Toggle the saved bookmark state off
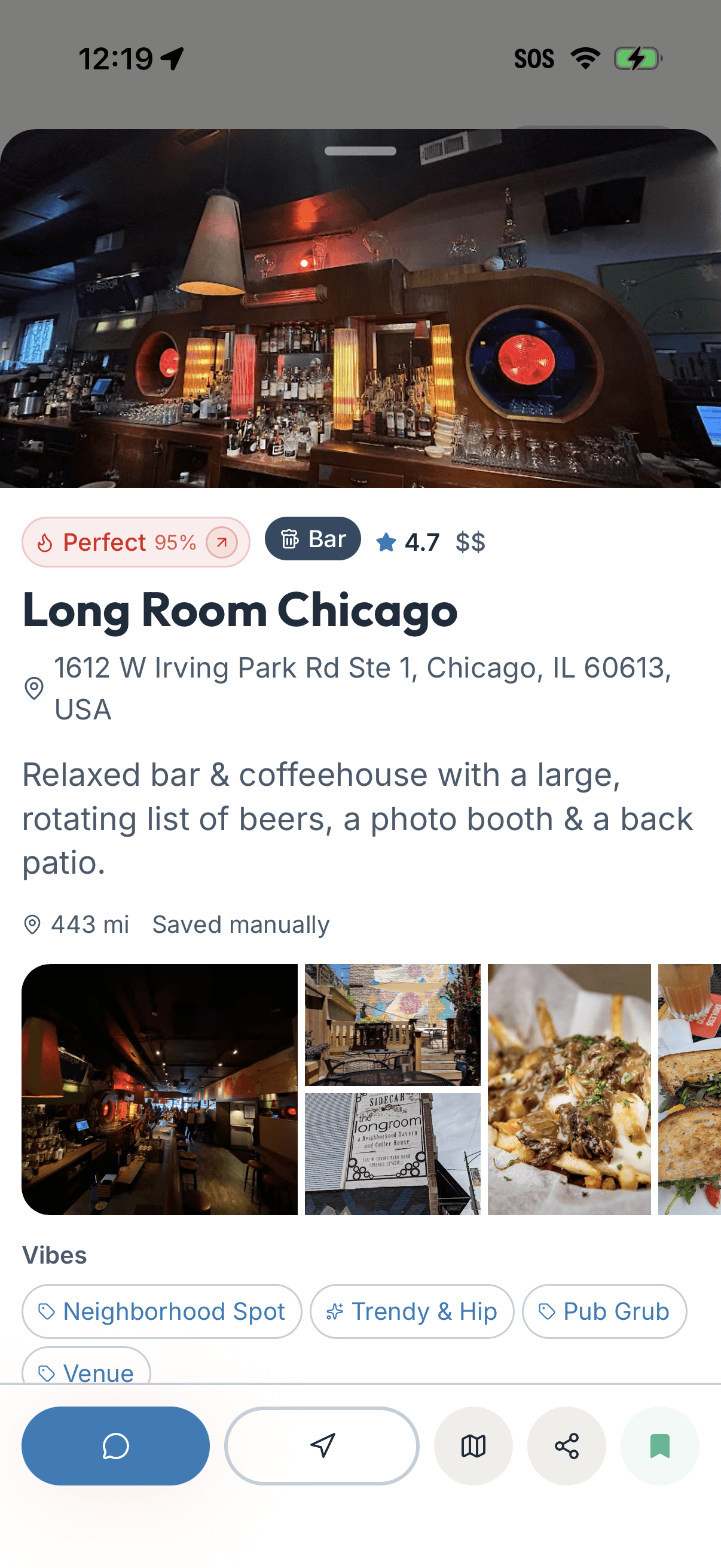 [659, 1446]
